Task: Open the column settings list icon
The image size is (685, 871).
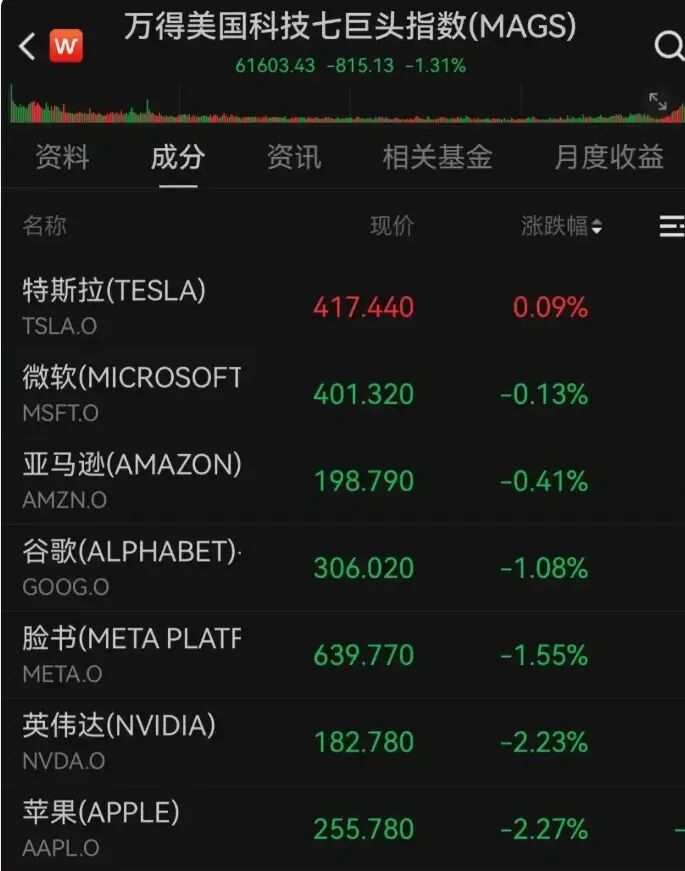Action: point(671,226)
